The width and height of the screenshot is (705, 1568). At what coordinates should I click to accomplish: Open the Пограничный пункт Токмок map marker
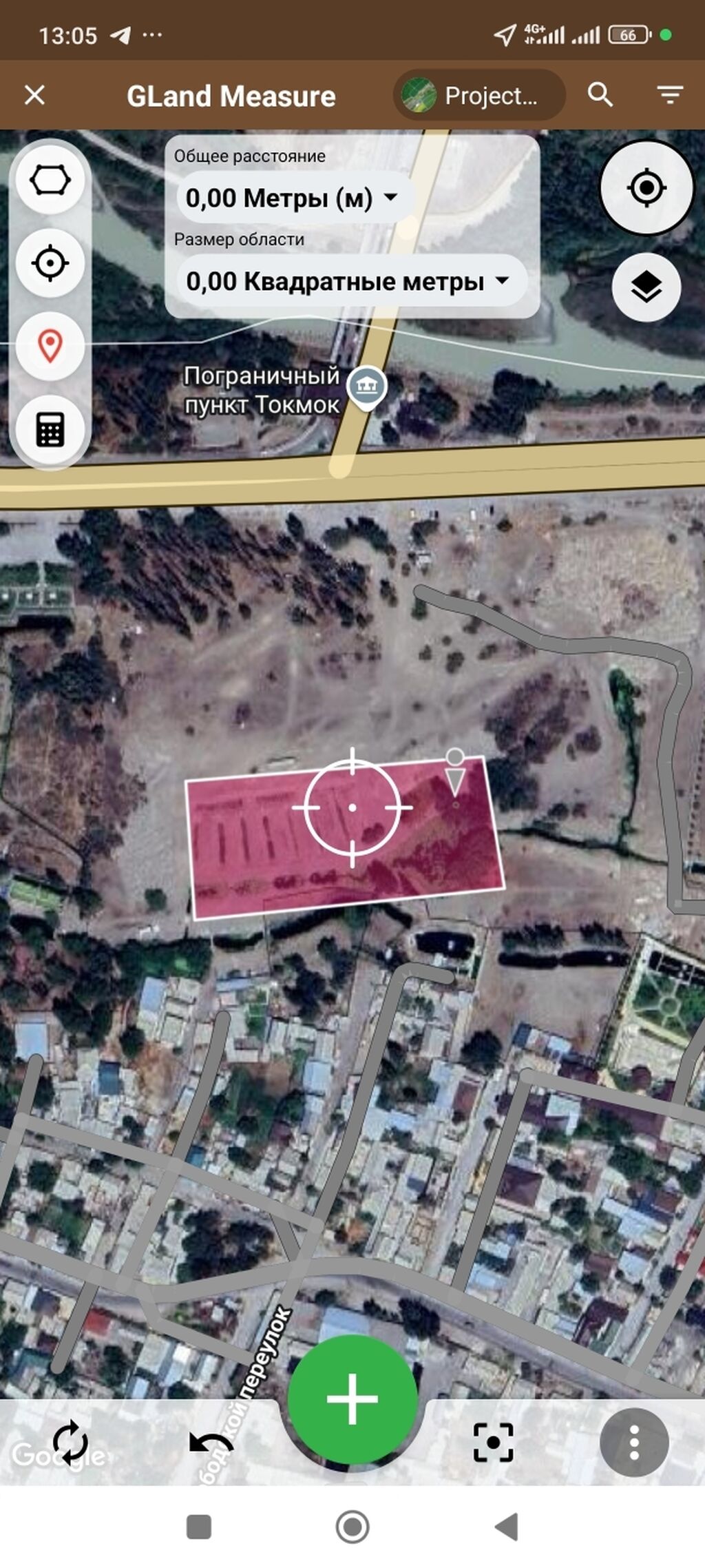[x=366, y=387]
